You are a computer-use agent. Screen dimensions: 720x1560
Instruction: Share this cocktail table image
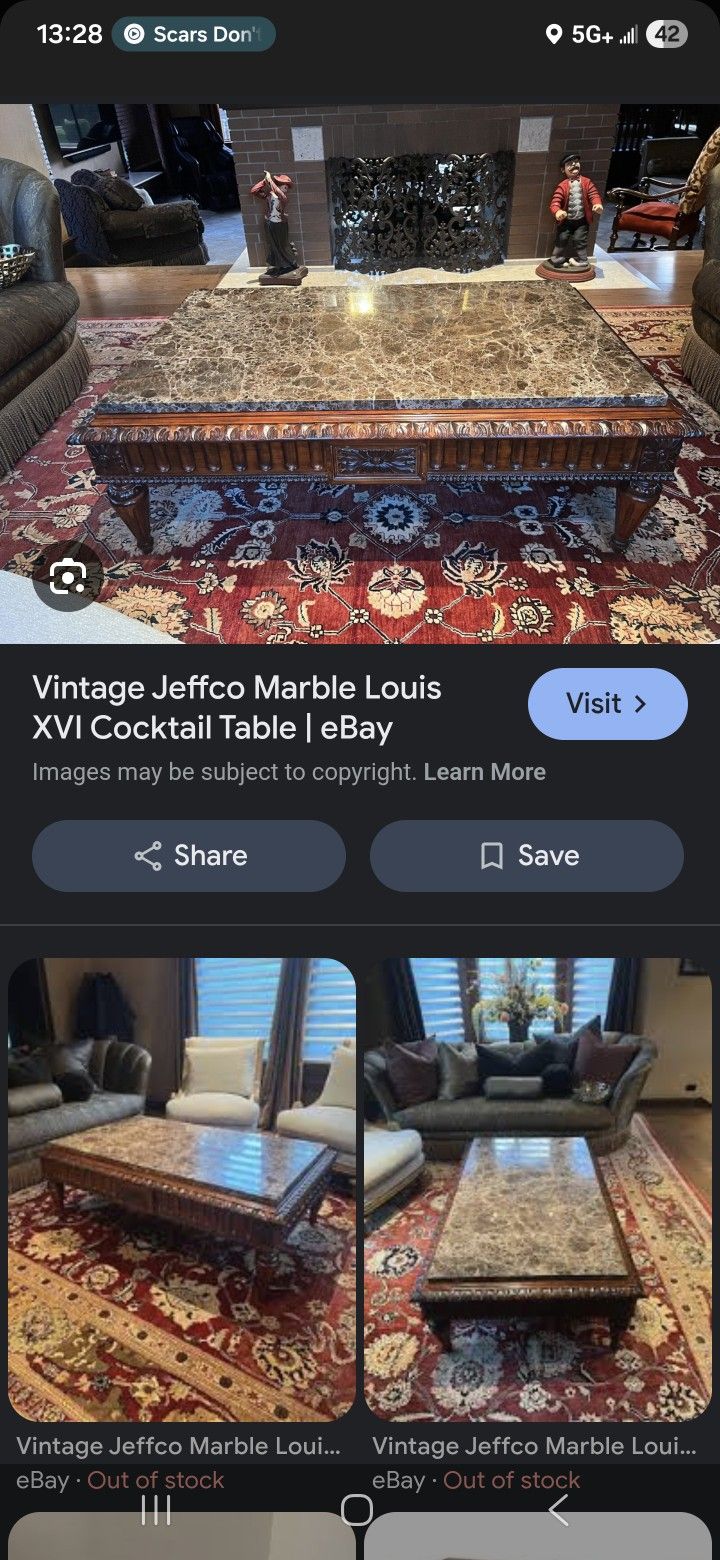pyautogui.click(x=189, y=856)
